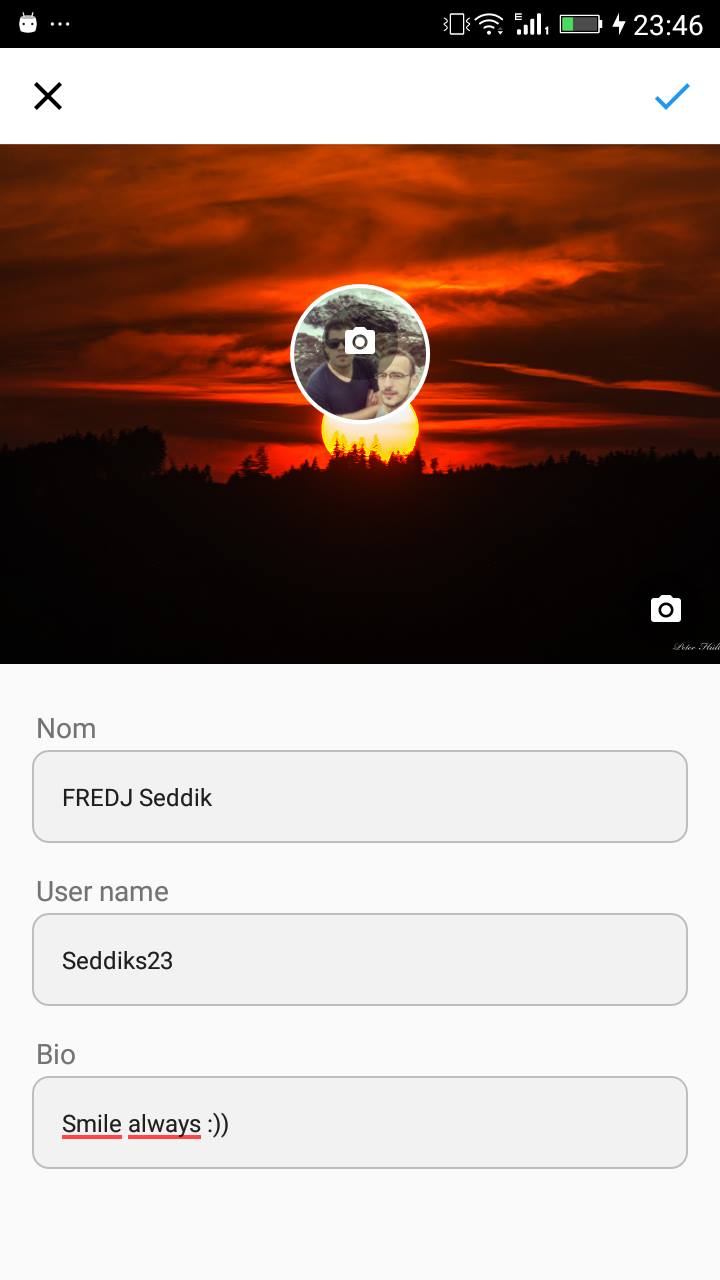Image resolution: width=720 pixels, height=1280 pixels.
Task: Change the circular profile photo
Action: click(360, 353)
